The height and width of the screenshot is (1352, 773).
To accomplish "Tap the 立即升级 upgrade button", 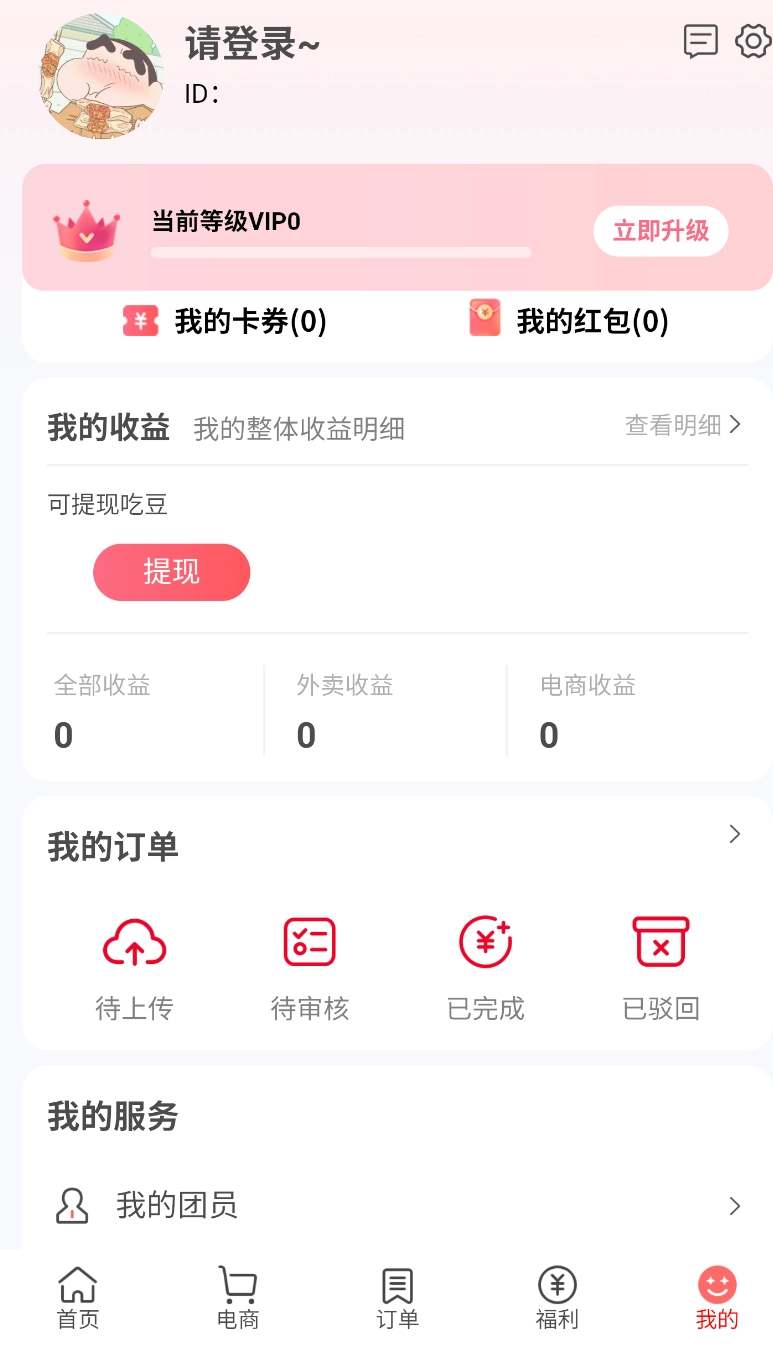I will point(660,230).
